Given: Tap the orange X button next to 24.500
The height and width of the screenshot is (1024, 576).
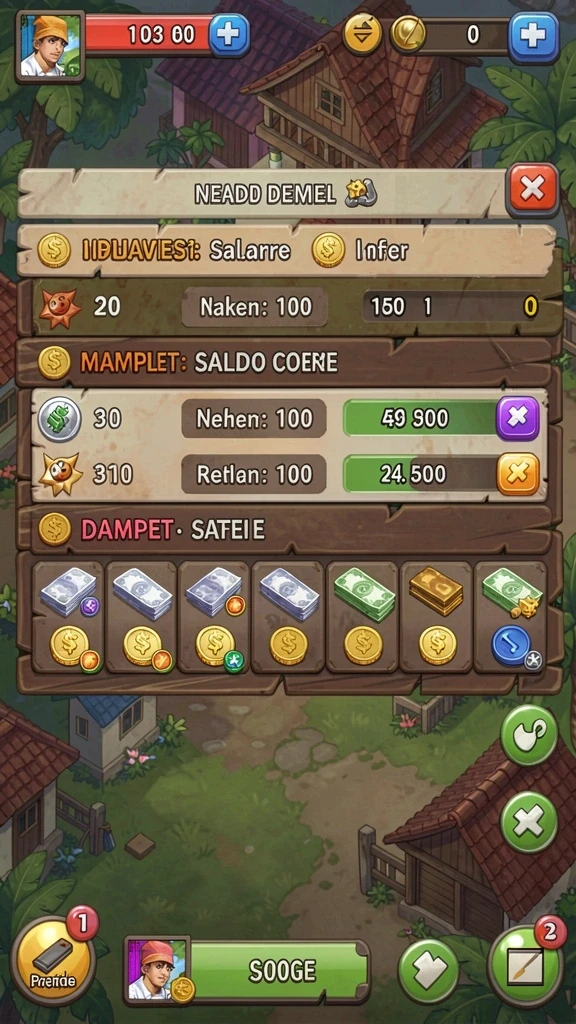Looking at the screenshot, I should click(519, 473).
